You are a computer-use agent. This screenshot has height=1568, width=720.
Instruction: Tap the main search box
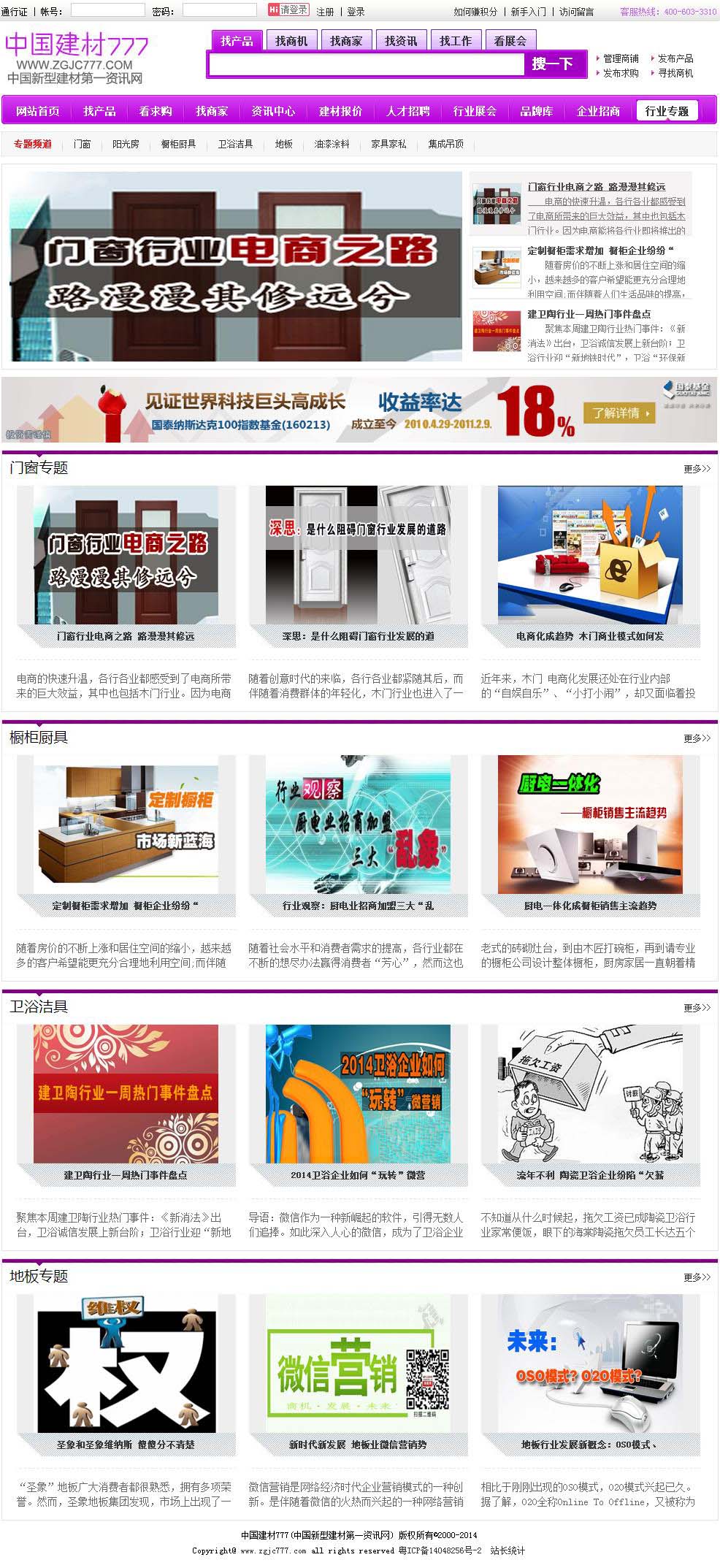367,64
